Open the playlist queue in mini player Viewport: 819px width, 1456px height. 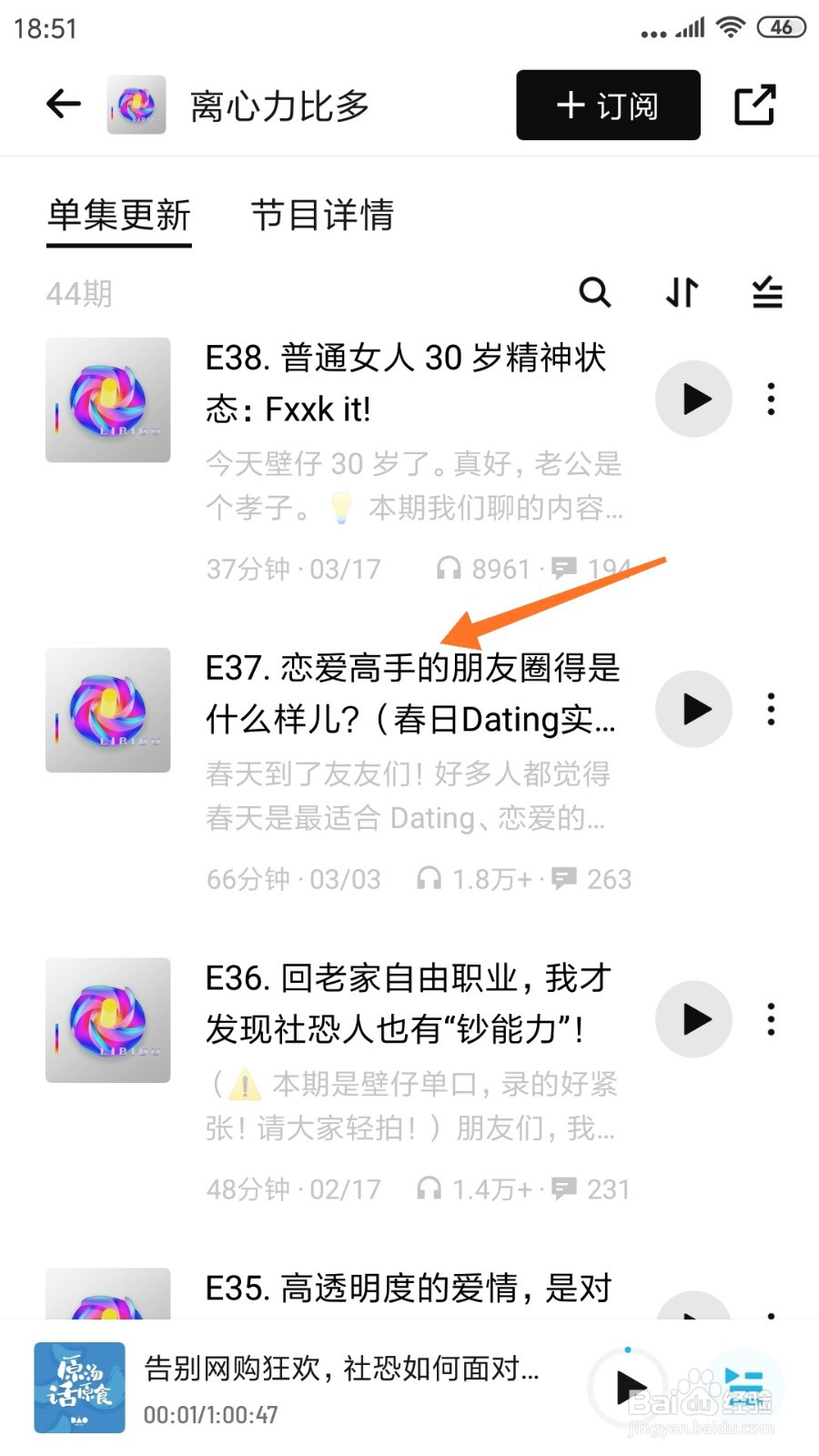745,1386
